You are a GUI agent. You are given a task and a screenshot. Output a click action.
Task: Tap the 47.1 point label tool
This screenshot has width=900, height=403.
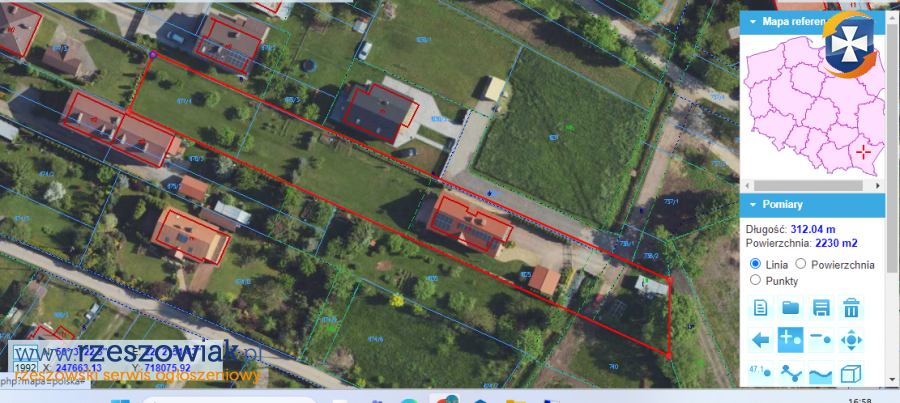[761, 374]
